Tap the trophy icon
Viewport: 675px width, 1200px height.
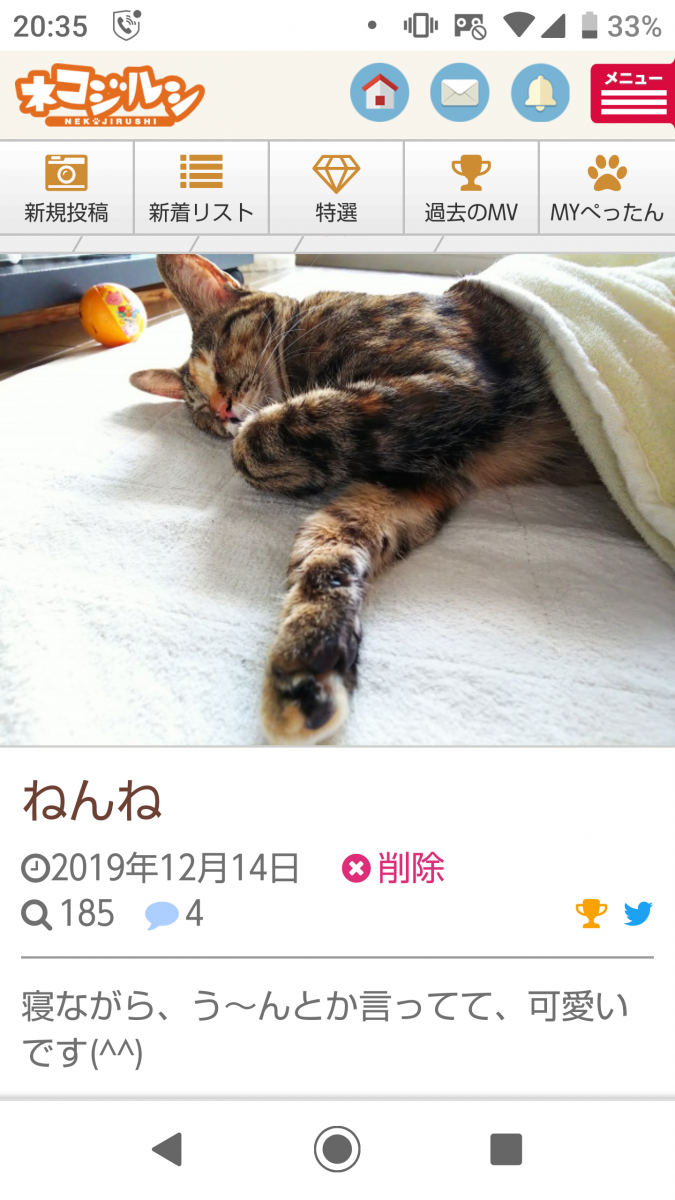tap(591, 913)
